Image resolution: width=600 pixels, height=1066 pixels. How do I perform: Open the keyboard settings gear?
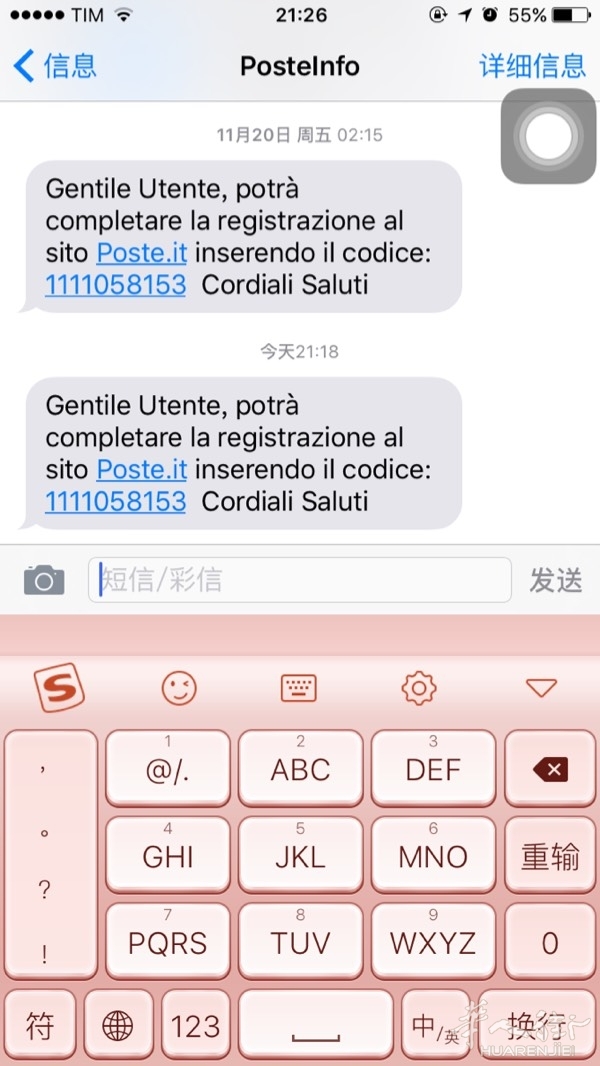click(x=419, y=688)
